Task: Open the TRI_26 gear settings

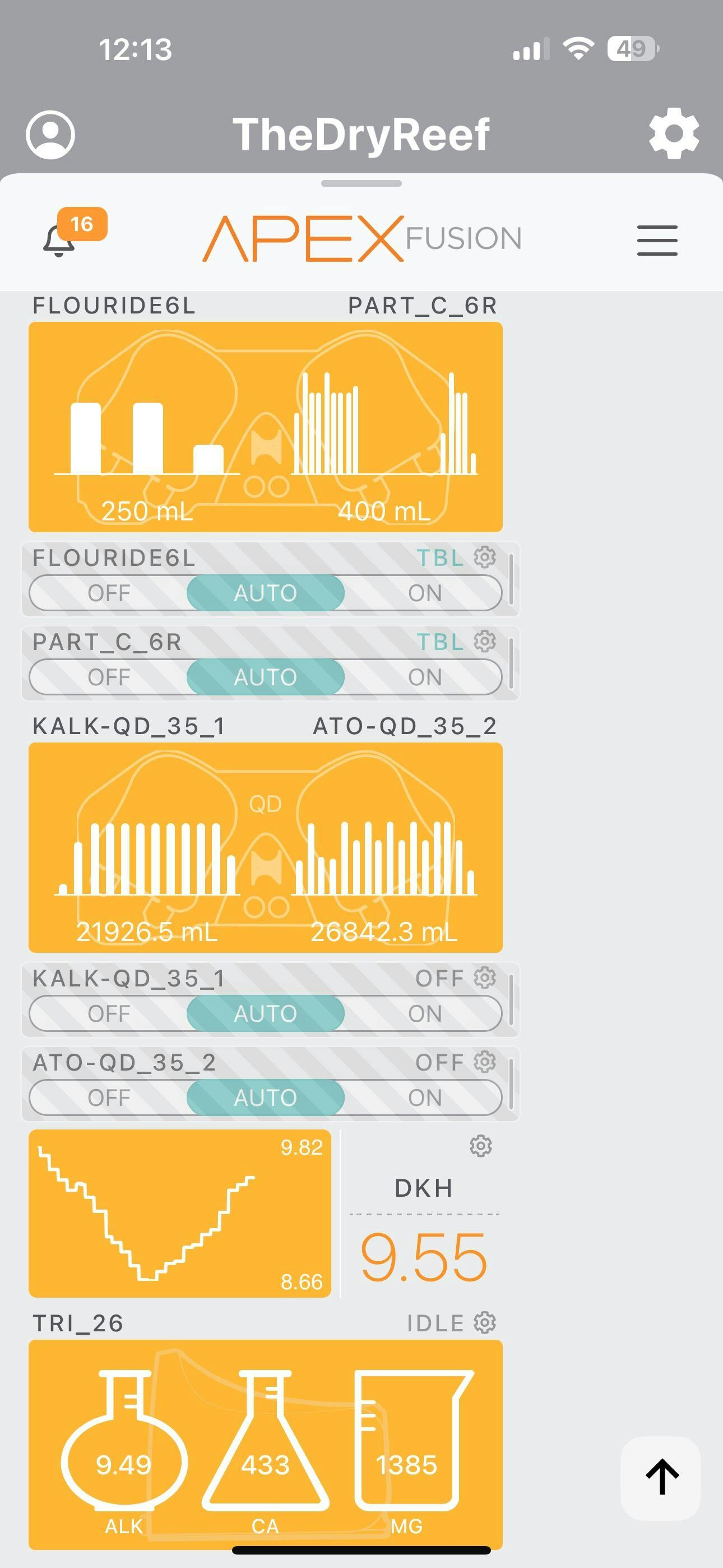Action: [485, 1323]
